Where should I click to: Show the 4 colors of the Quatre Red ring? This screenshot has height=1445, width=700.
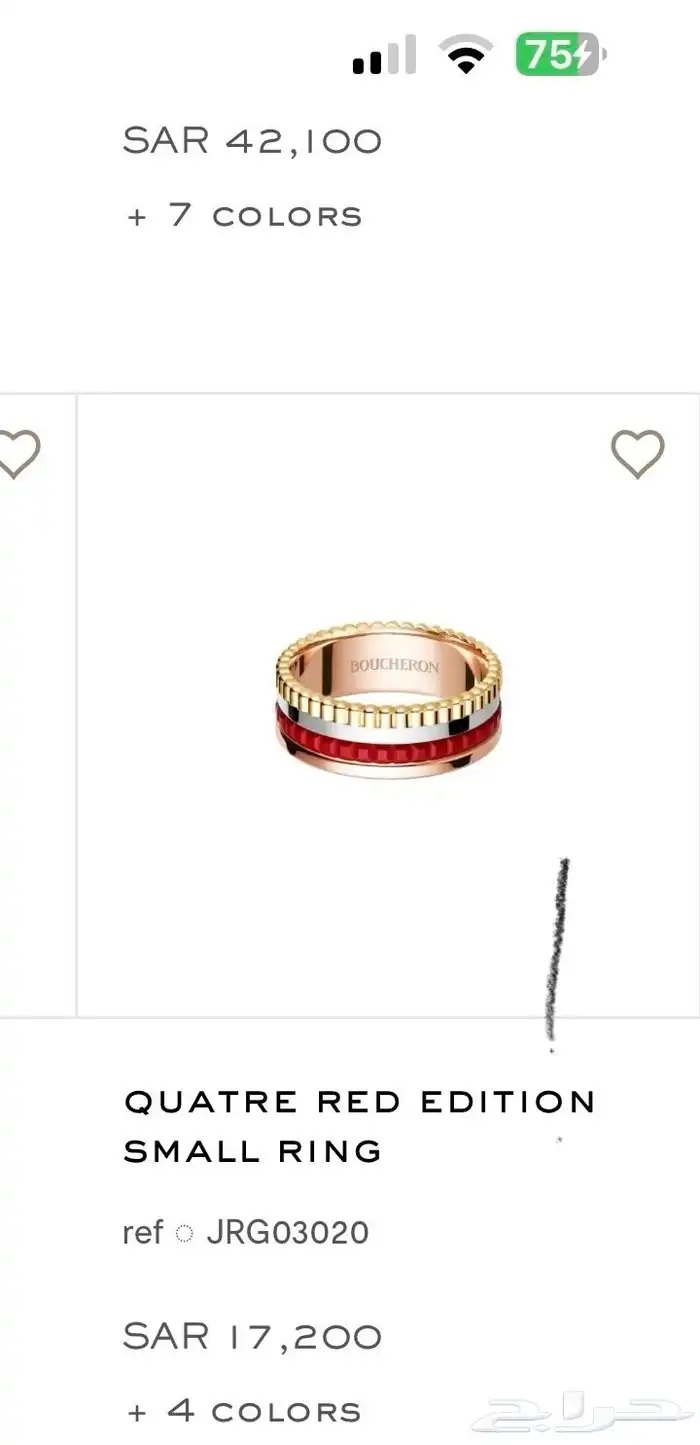pos(244,1411)
